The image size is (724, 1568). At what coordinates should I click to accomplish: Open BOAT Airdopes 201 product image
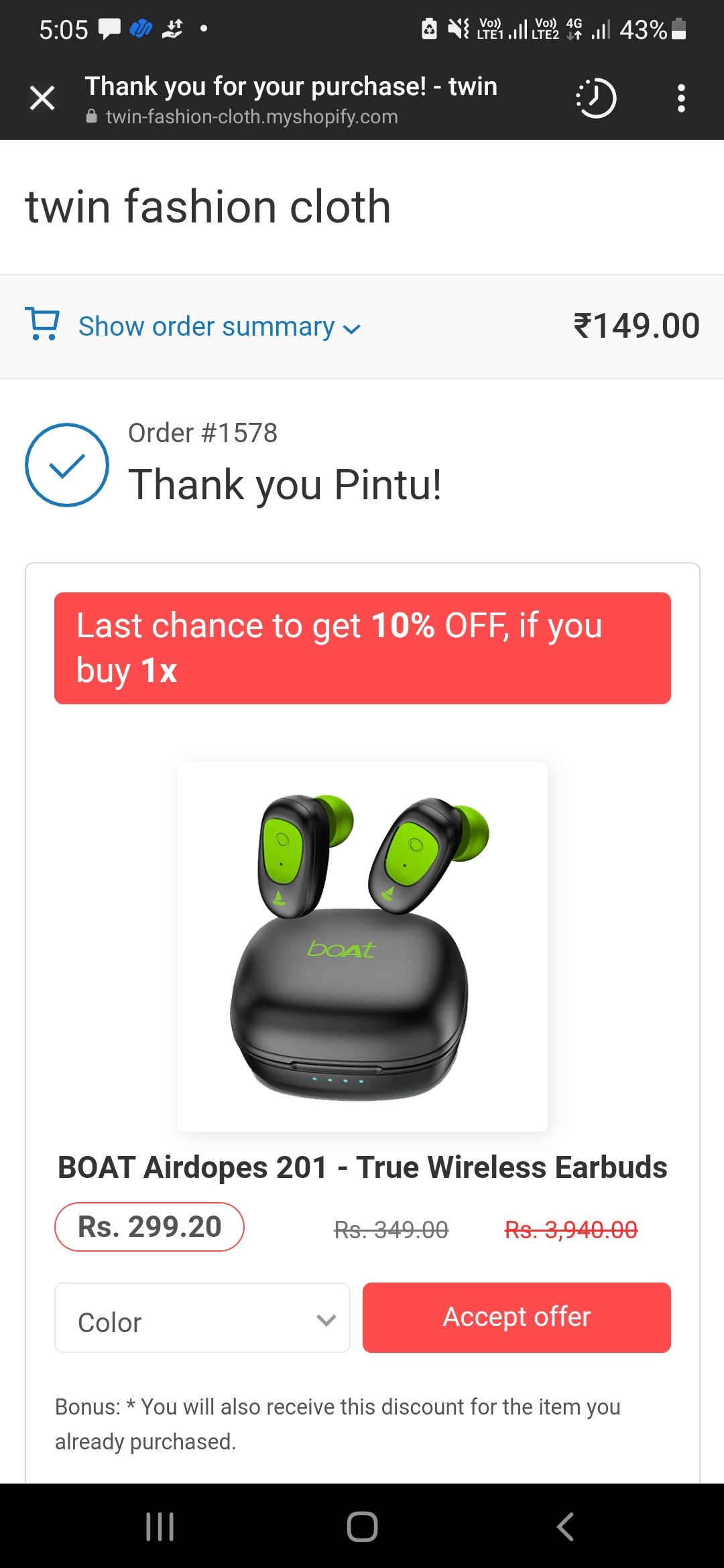362,946
